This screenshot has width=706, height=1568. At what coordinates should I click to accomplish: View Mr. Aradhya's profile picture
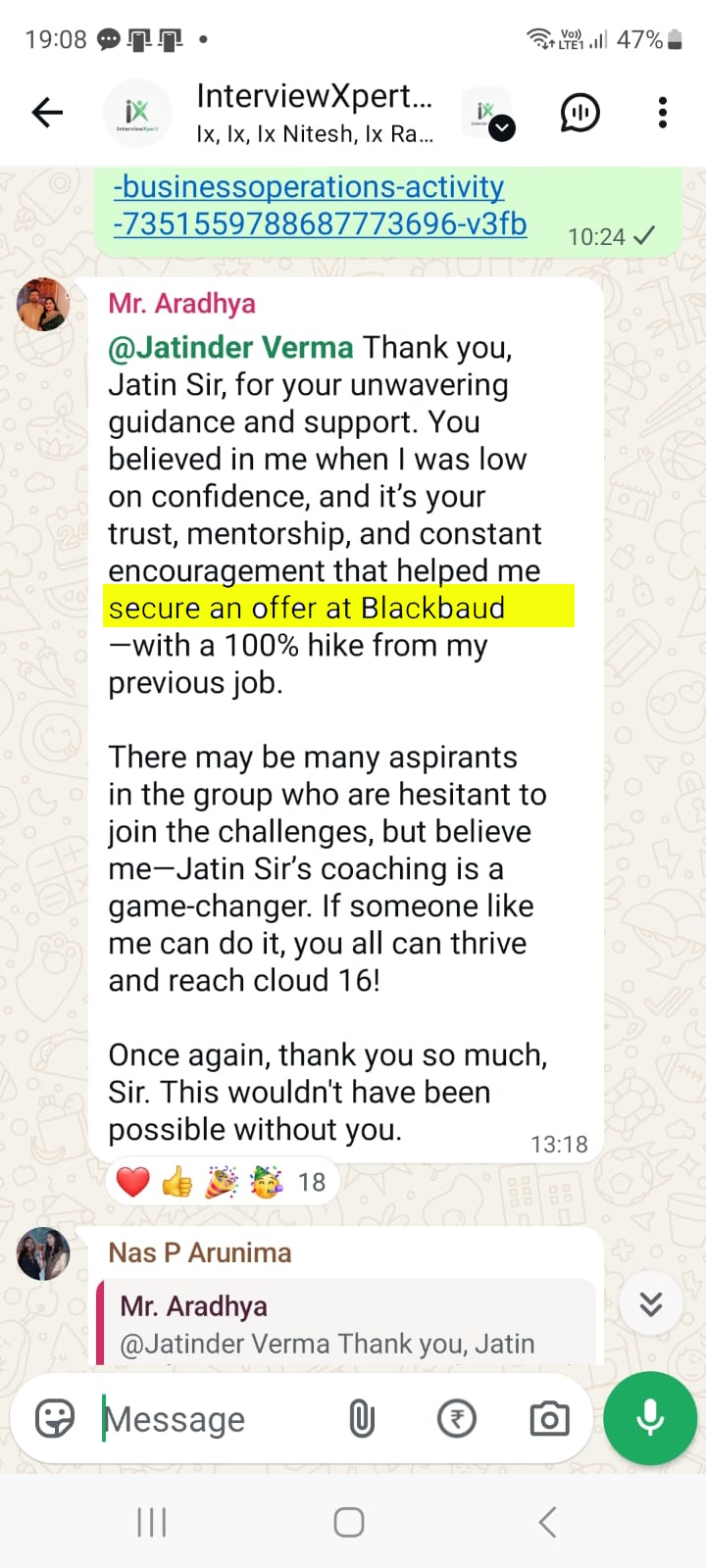pyautogui.click(x=43, y=305)
